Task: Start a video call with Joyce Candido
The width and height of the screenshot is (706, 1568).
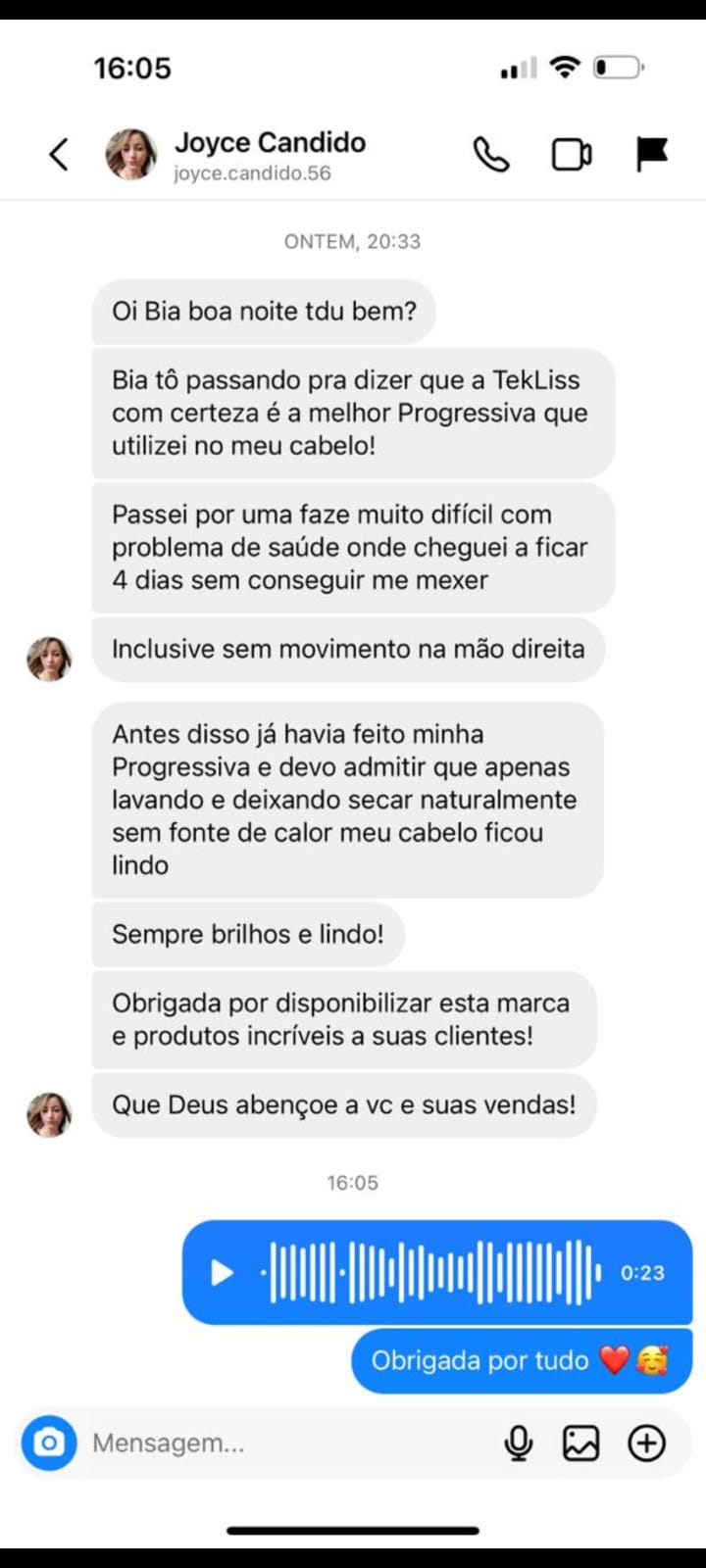Action: (x=572, y=155)
